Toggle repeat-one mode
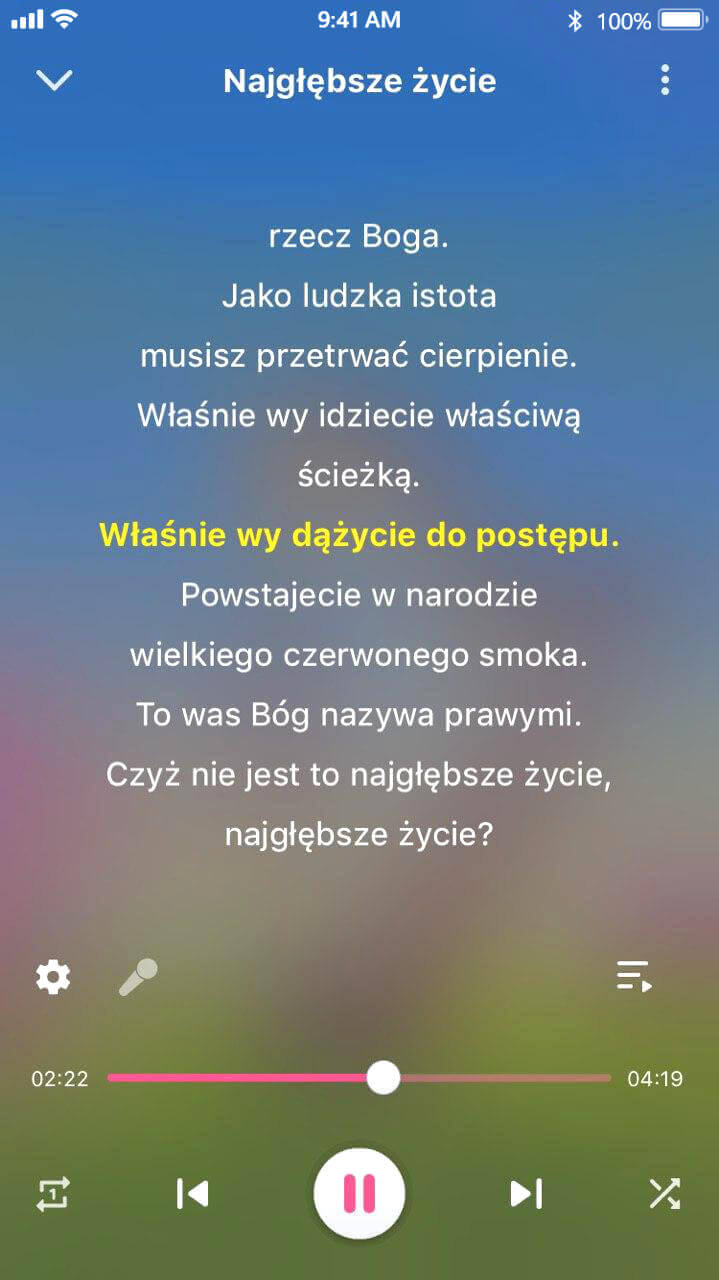The height and width of the screenshot is (1280, 719). point(53,1193)
